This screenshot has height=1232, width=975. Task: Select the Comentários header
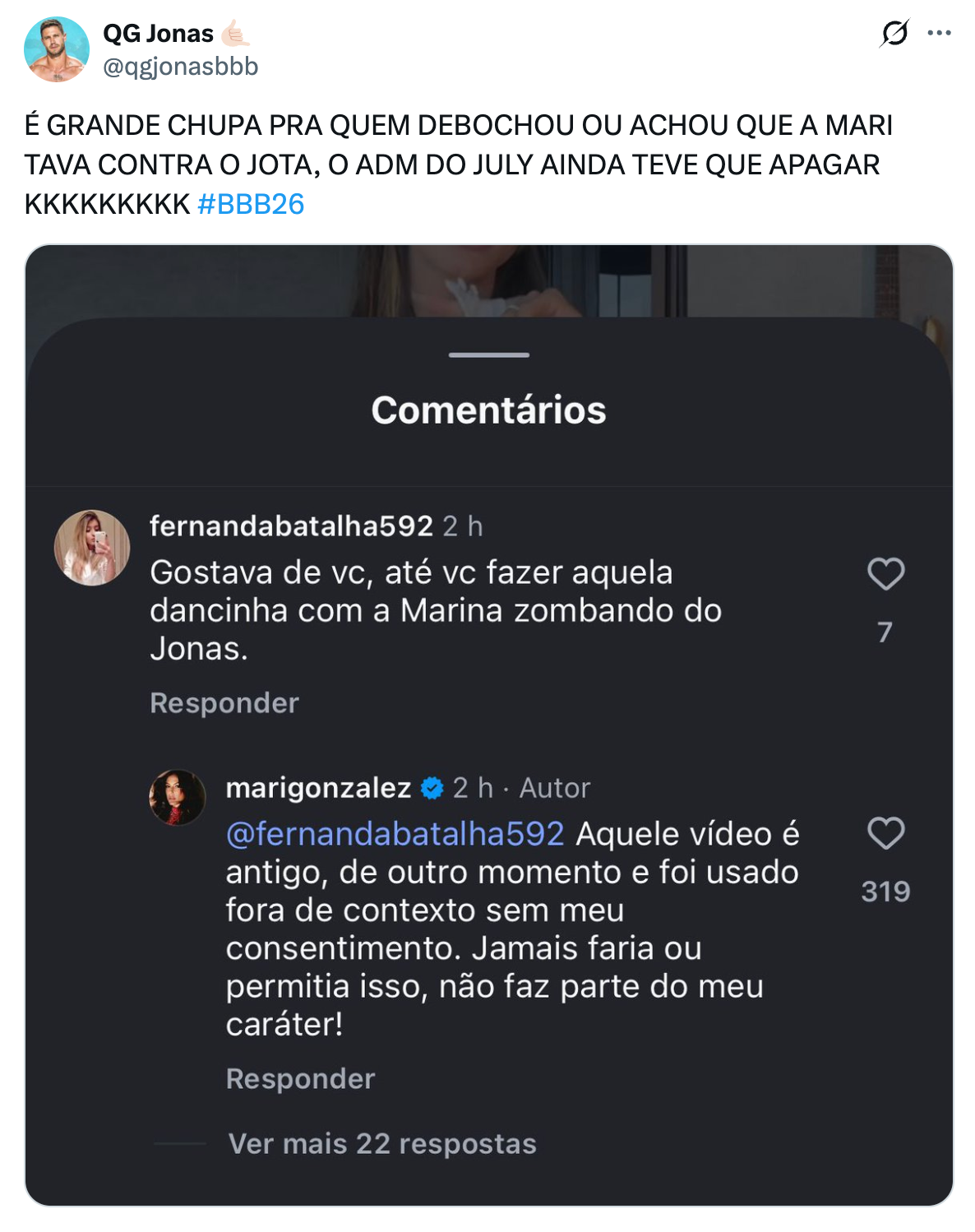(488, 412)
